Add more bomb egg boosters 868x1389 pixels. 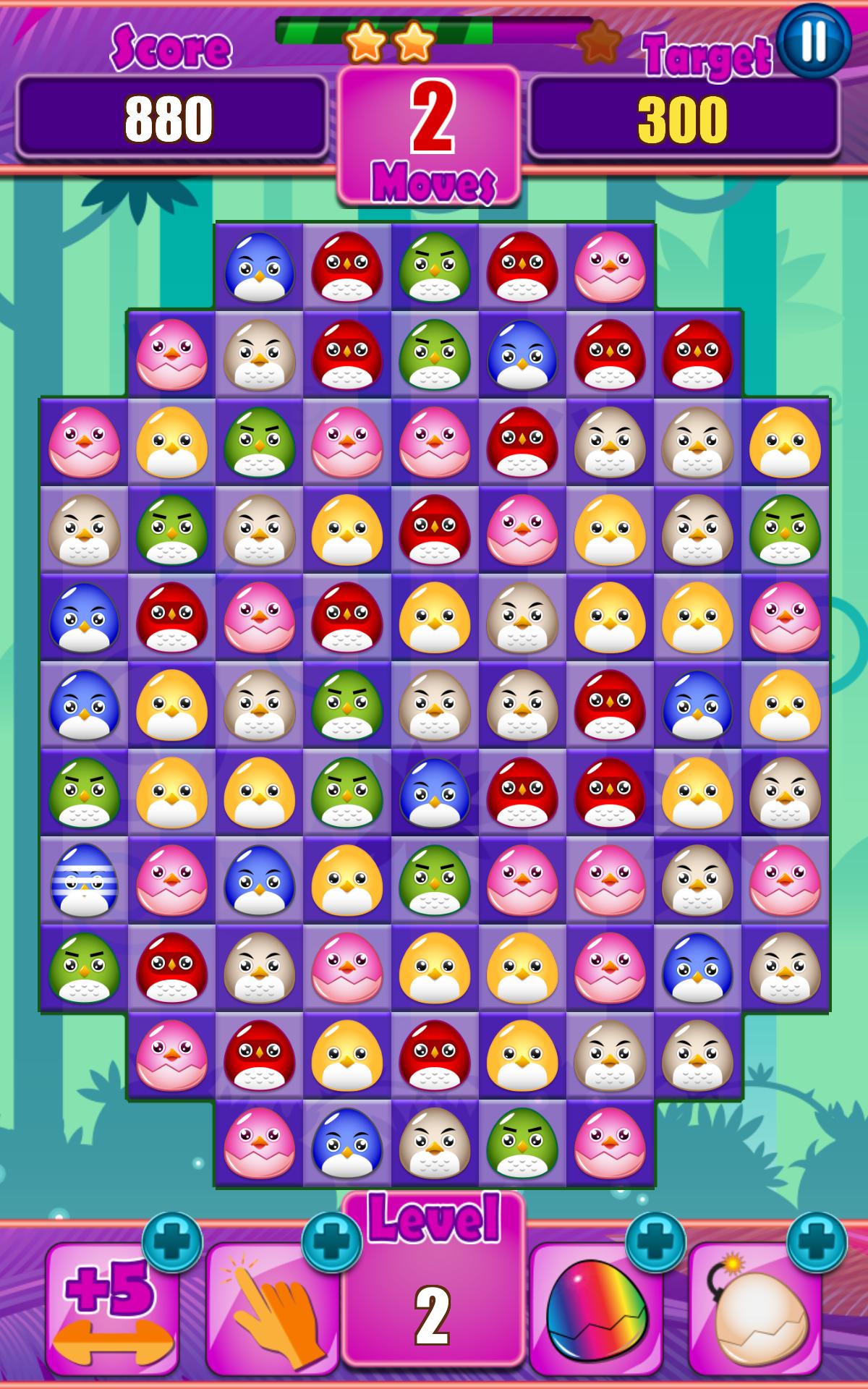tap(817, 1242)
